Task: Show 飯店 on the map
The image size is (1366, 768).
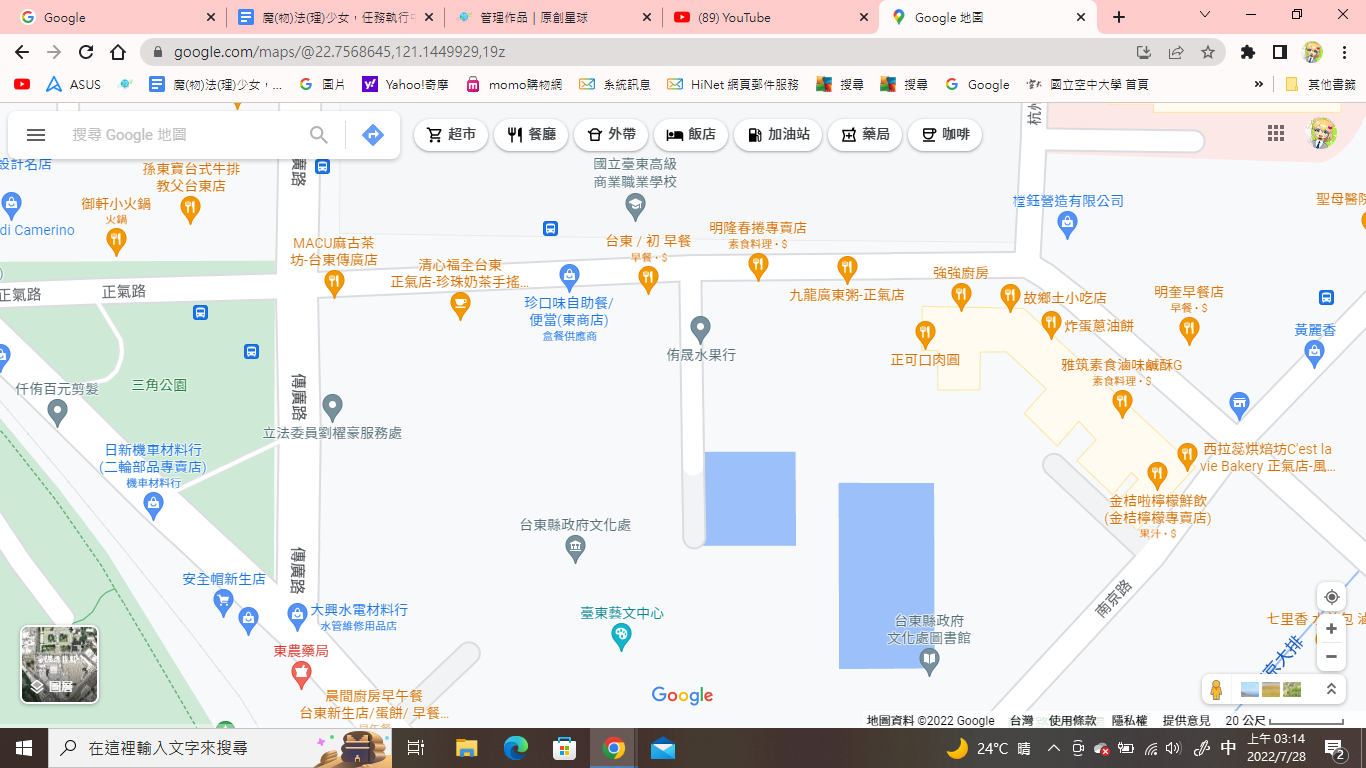Action: tap(691, 135)
